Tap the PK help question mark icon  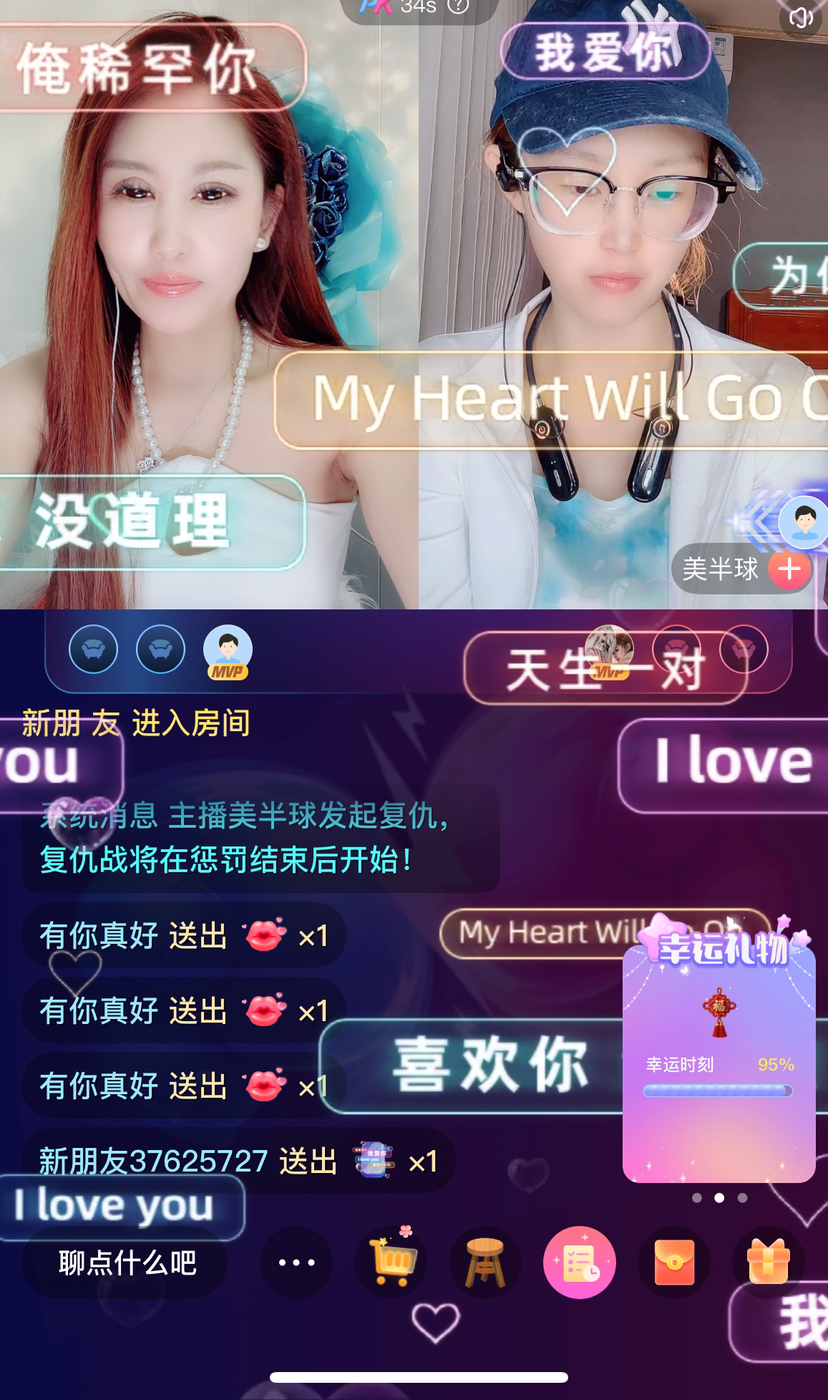click(458, 6)
